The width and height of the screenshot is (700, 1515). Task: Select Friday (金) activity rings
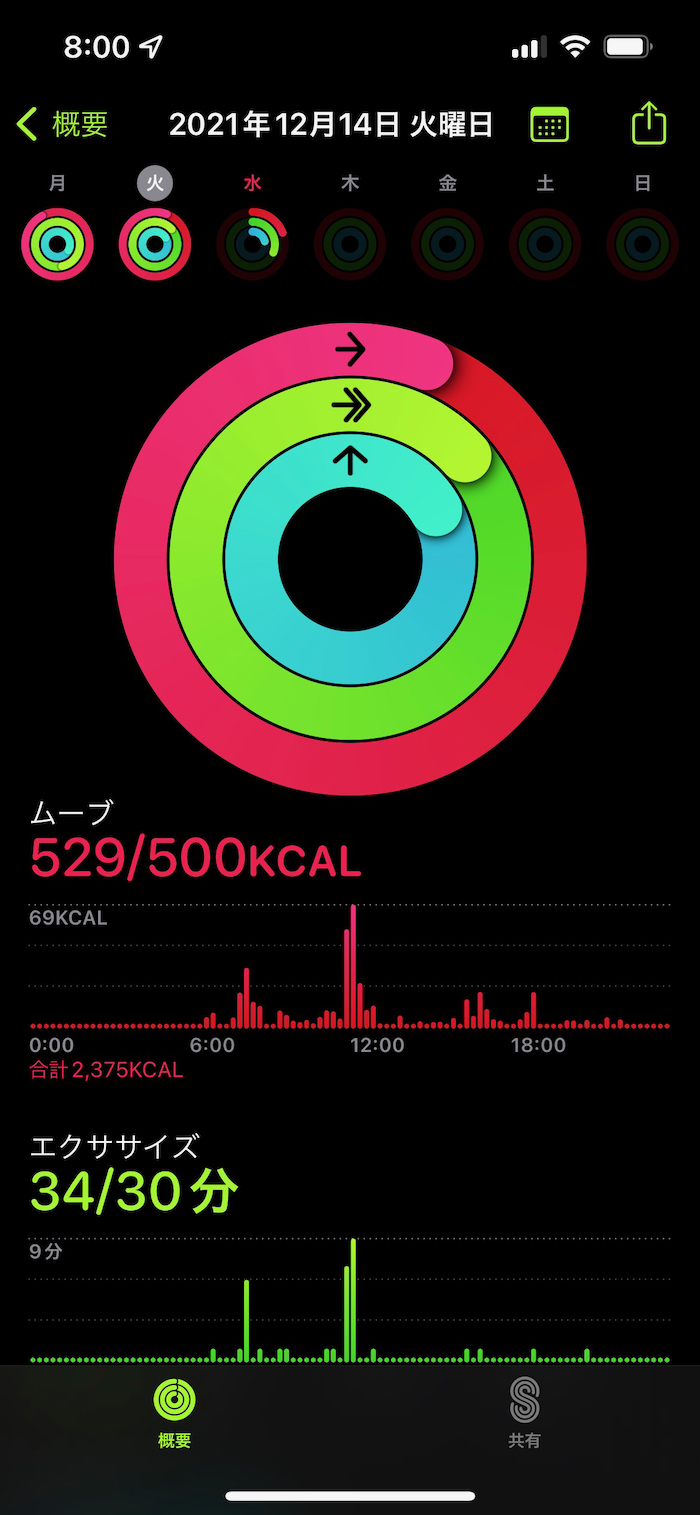pyautogui.click(x=447, y=243)
